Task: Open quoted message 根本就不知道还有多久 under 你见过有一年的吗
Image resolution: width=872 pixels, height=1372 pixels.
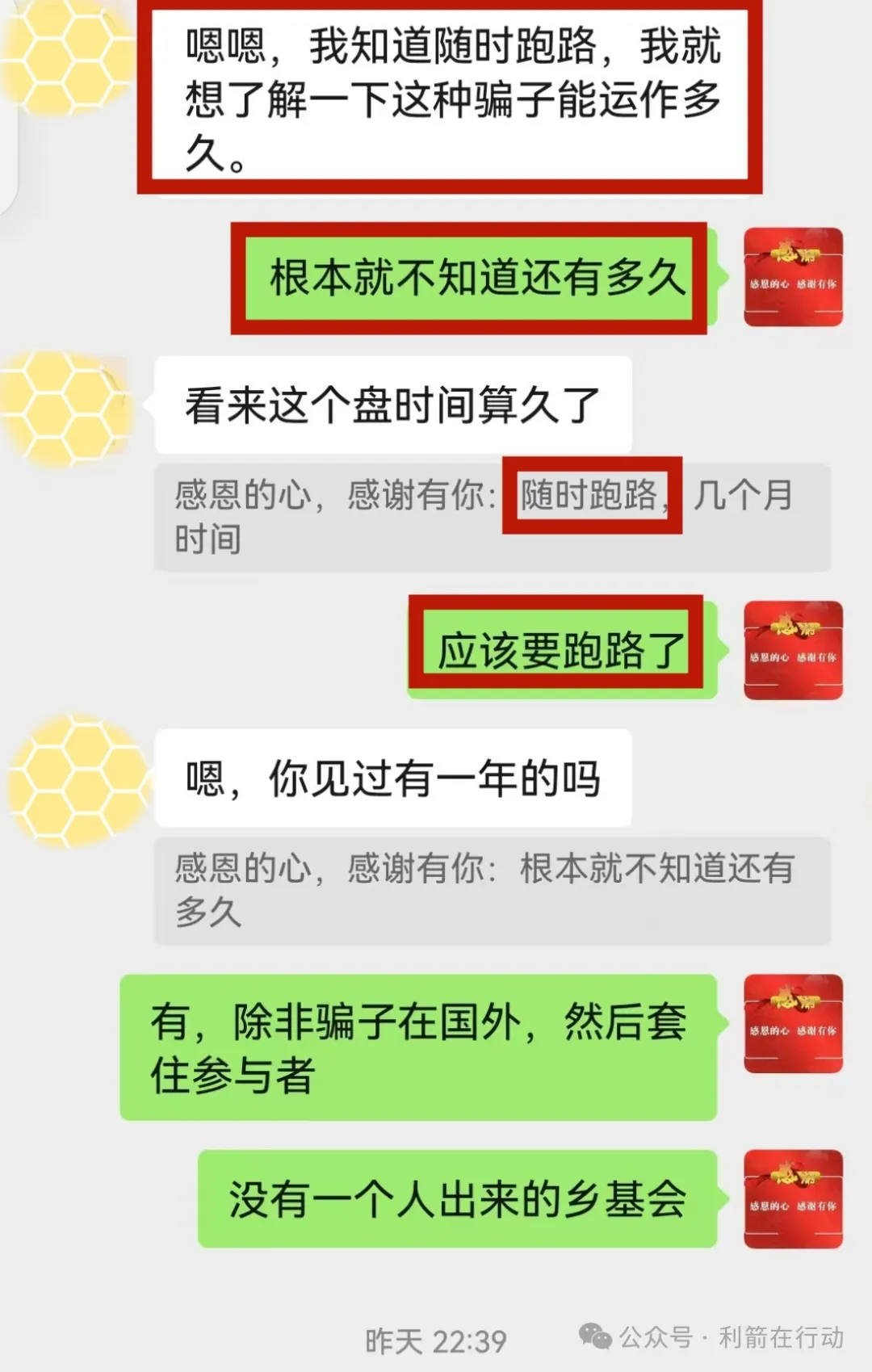Action: click(491, 890)
